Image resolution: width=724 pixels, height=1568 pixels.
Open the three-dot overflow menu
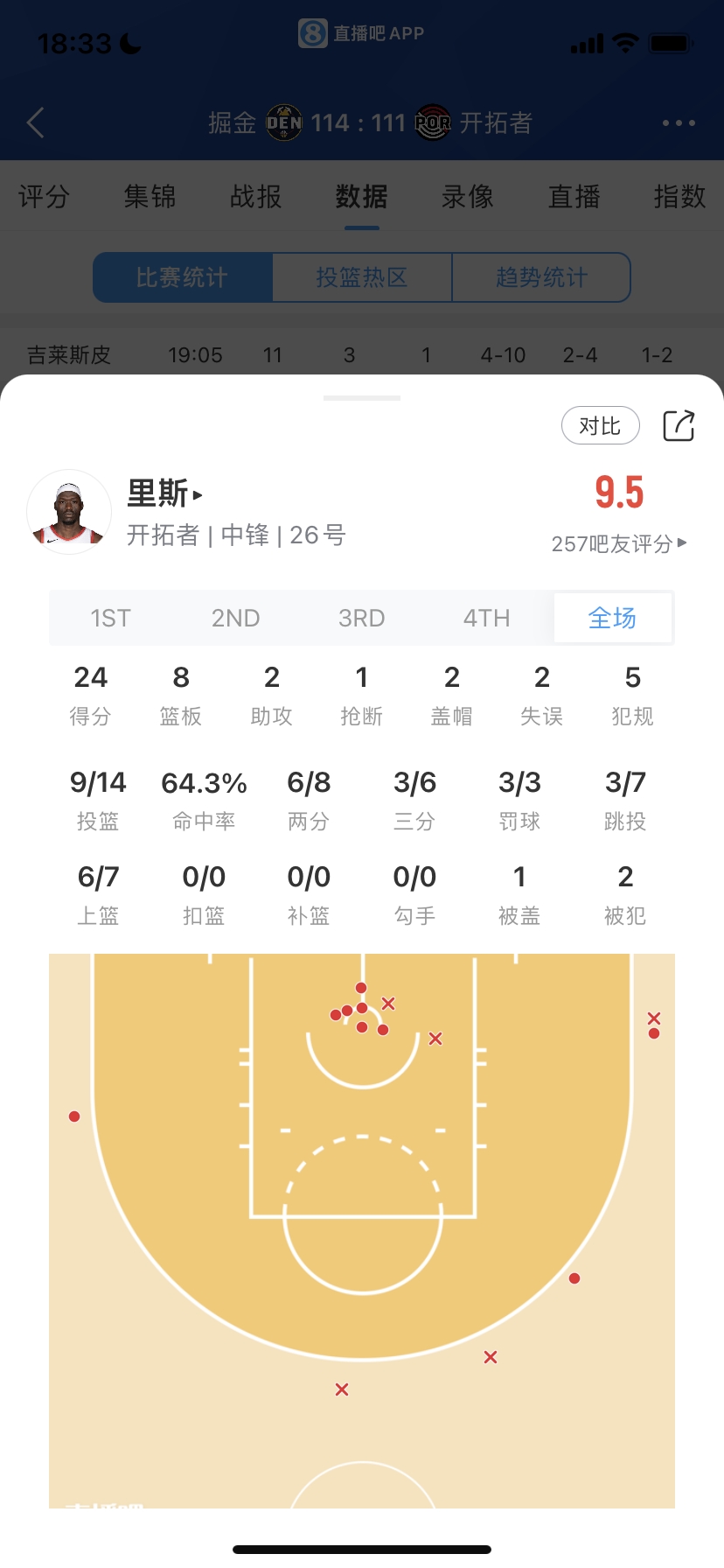tap(679, 123)
